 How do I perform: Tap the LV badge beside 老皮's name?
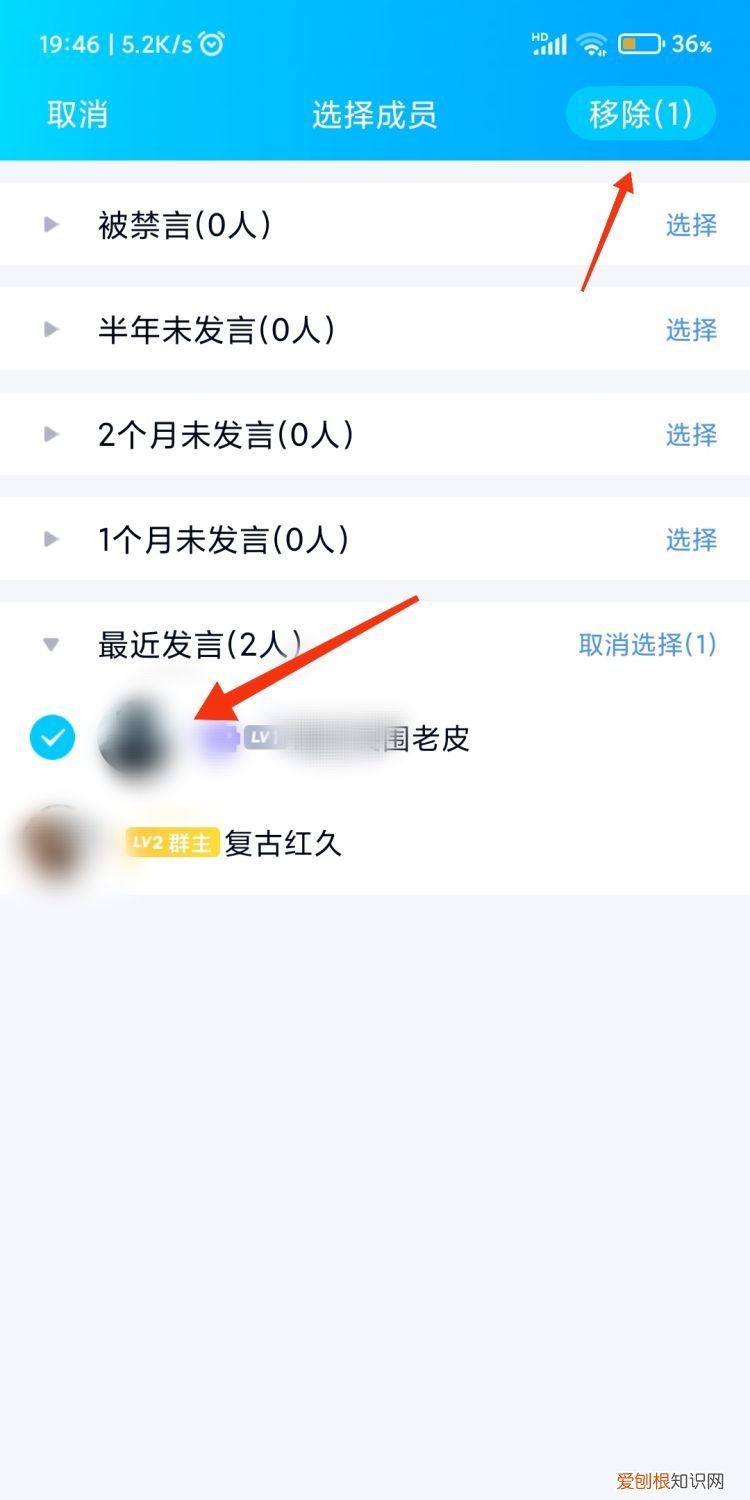pos(262,737)
